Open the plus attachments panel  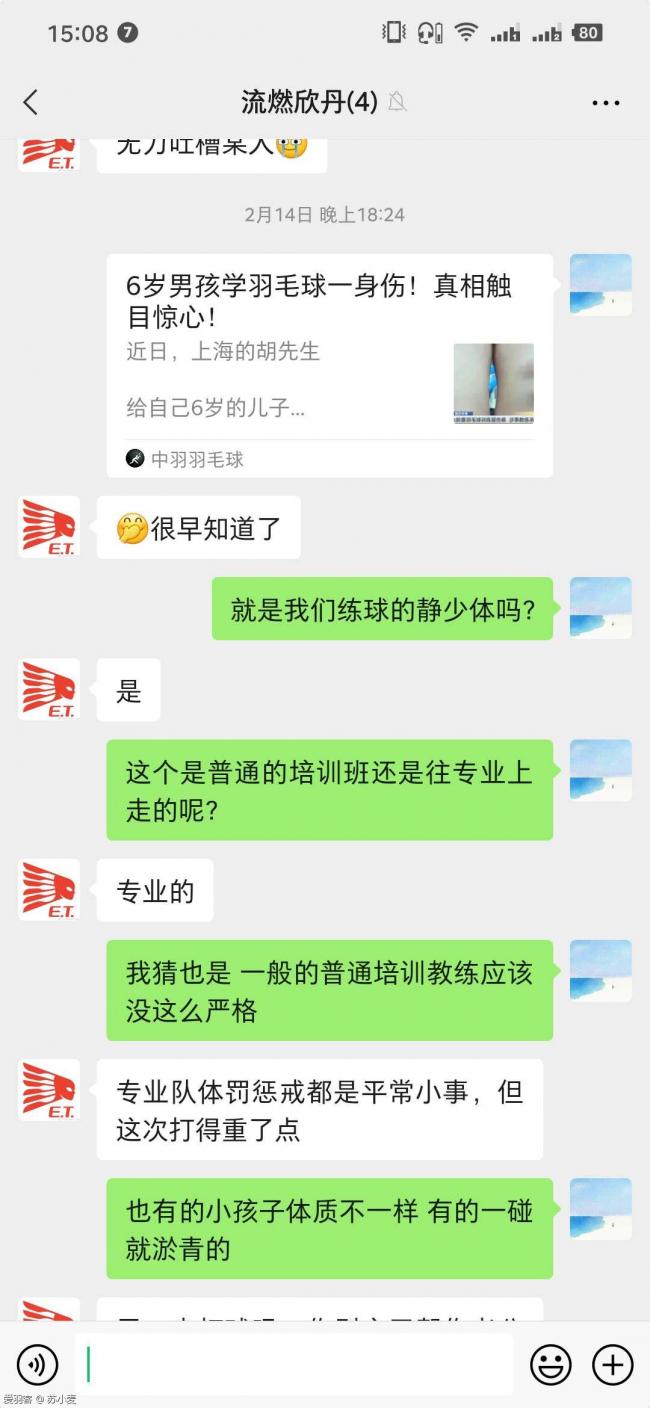point(612,1364)
